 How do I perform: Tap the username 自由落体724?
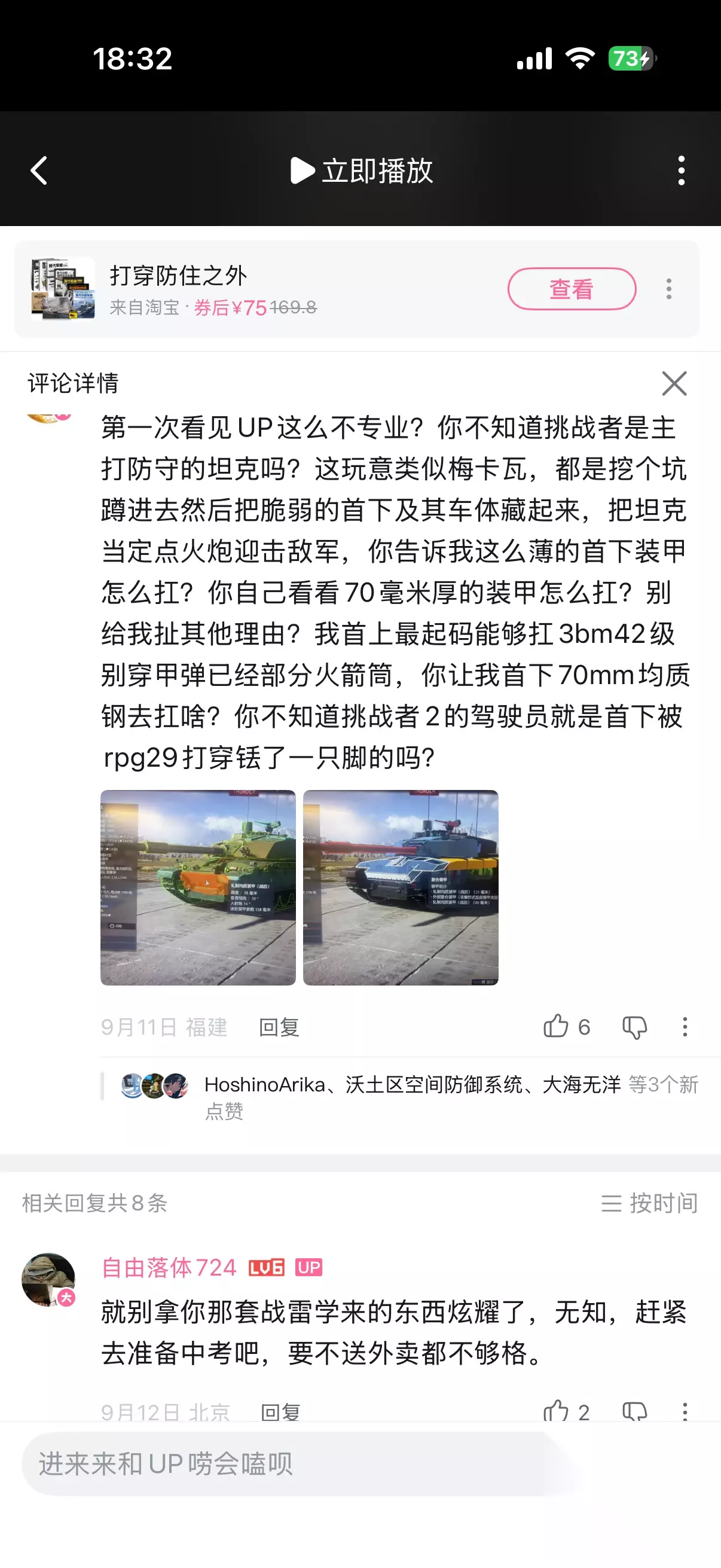(x=169, y=1267)
